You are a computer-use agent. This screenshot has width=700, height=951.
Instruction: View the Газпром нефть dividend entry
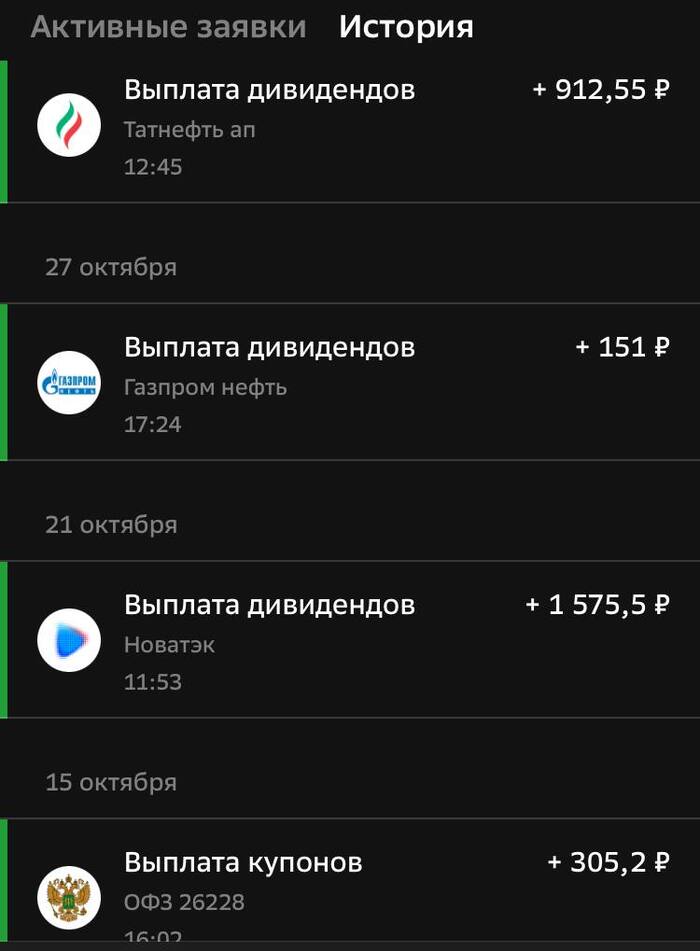[x=350, y=384]
